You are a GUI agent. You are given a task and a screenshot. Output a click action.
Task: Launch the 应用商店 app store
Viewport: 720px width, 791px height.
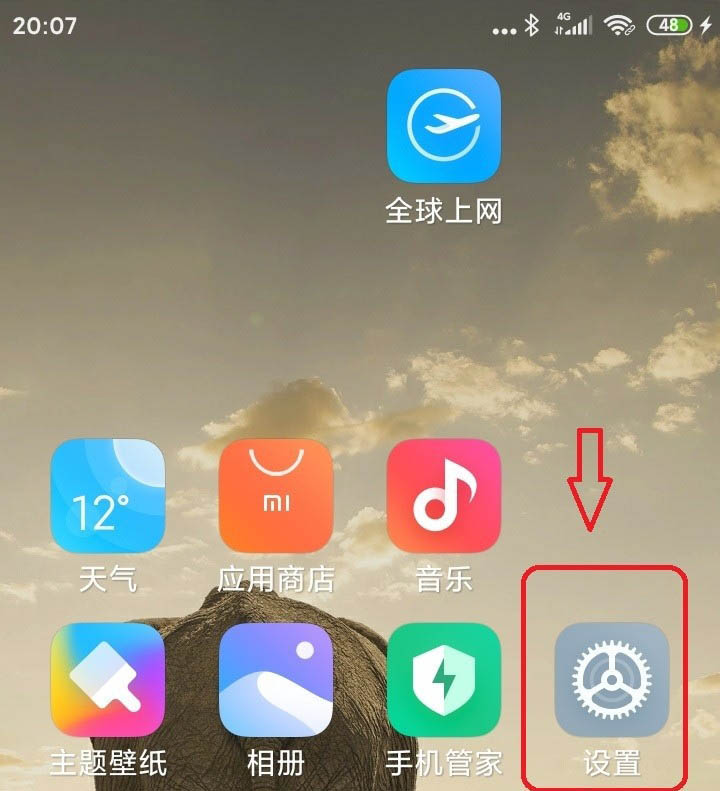click(275, 496)
